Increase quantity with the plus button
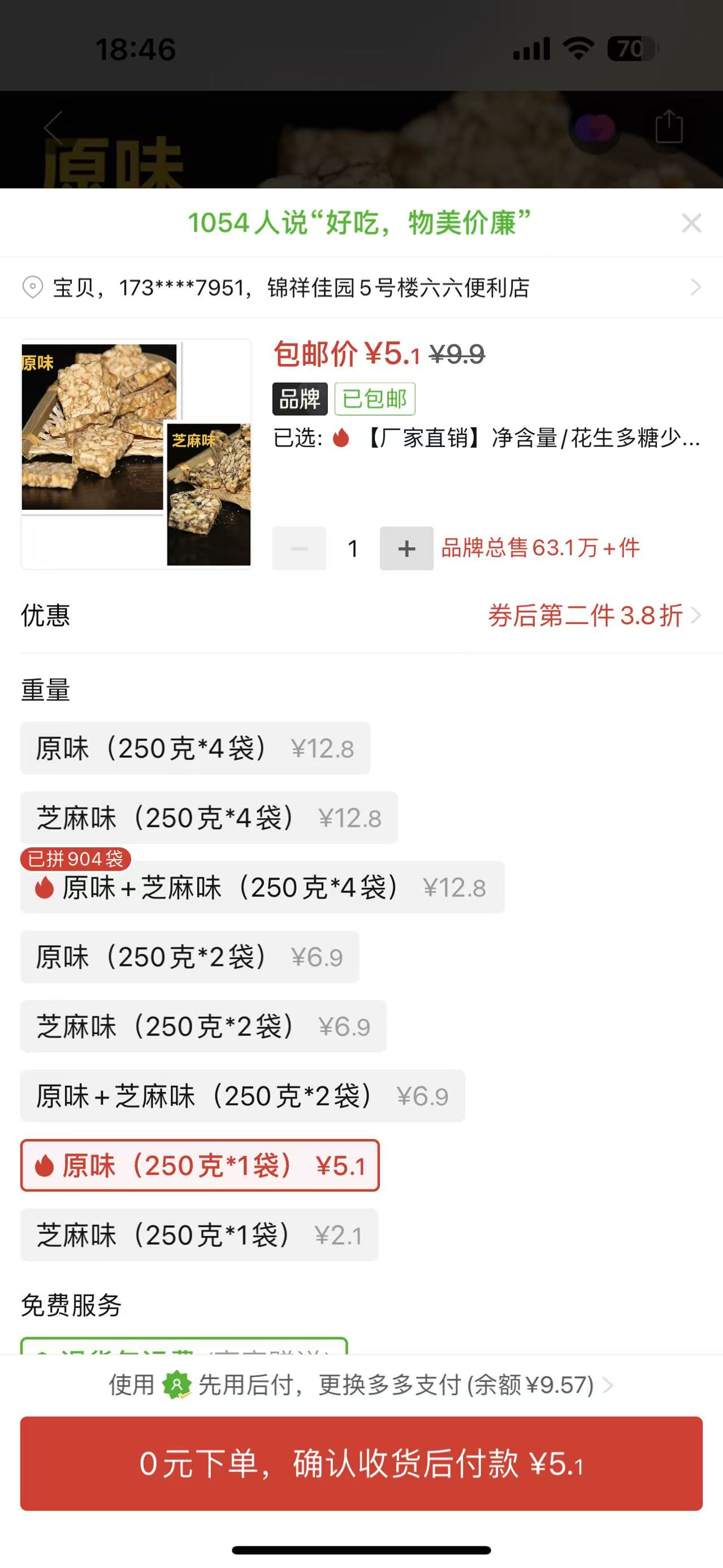Viewport: 723px width, 1568px height. coord(406,548)
